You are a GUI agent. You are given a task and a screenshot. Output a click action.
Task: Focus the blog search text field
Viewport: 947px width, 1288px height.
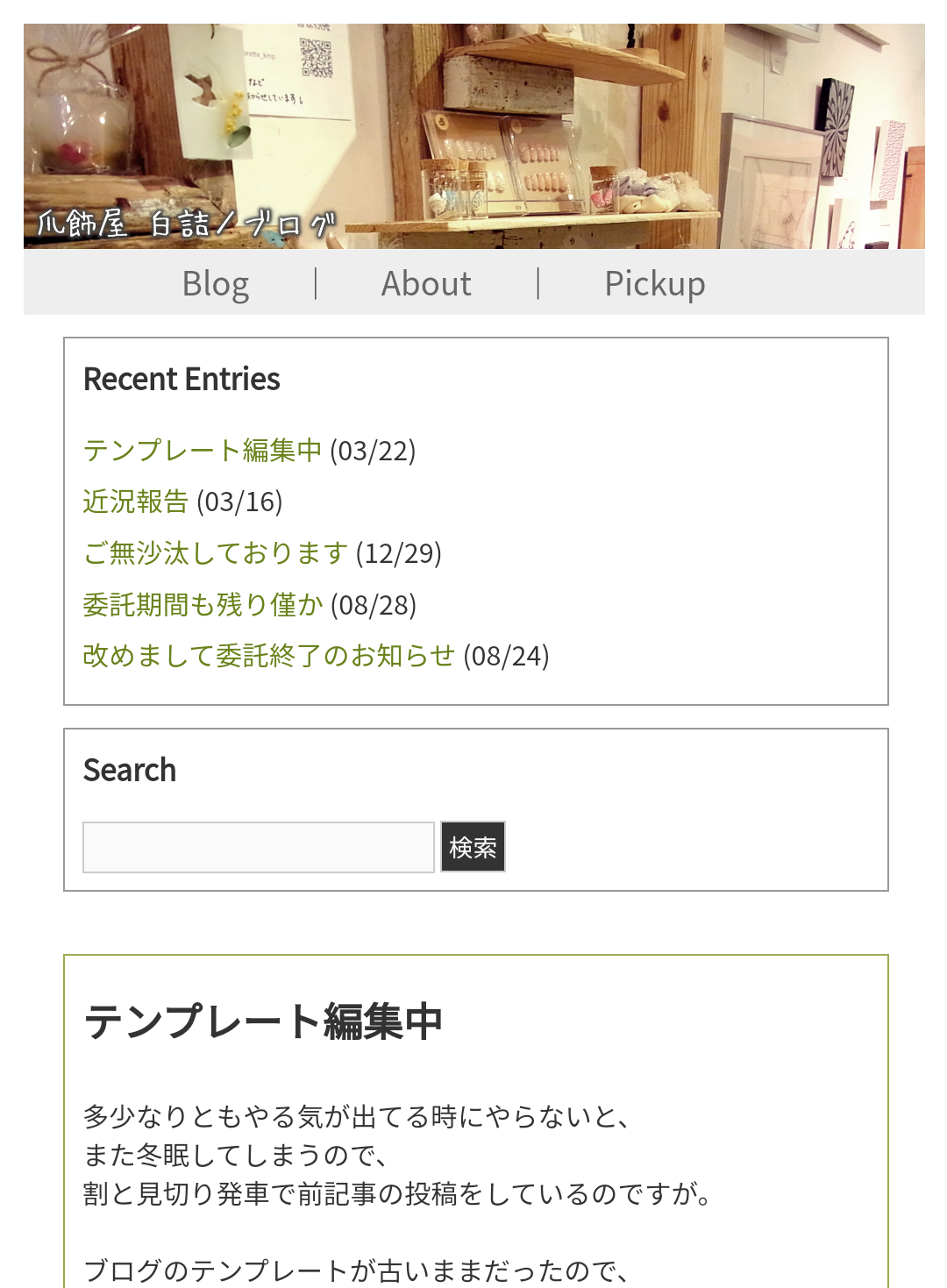pyautogui.click(x=259, y=847)
